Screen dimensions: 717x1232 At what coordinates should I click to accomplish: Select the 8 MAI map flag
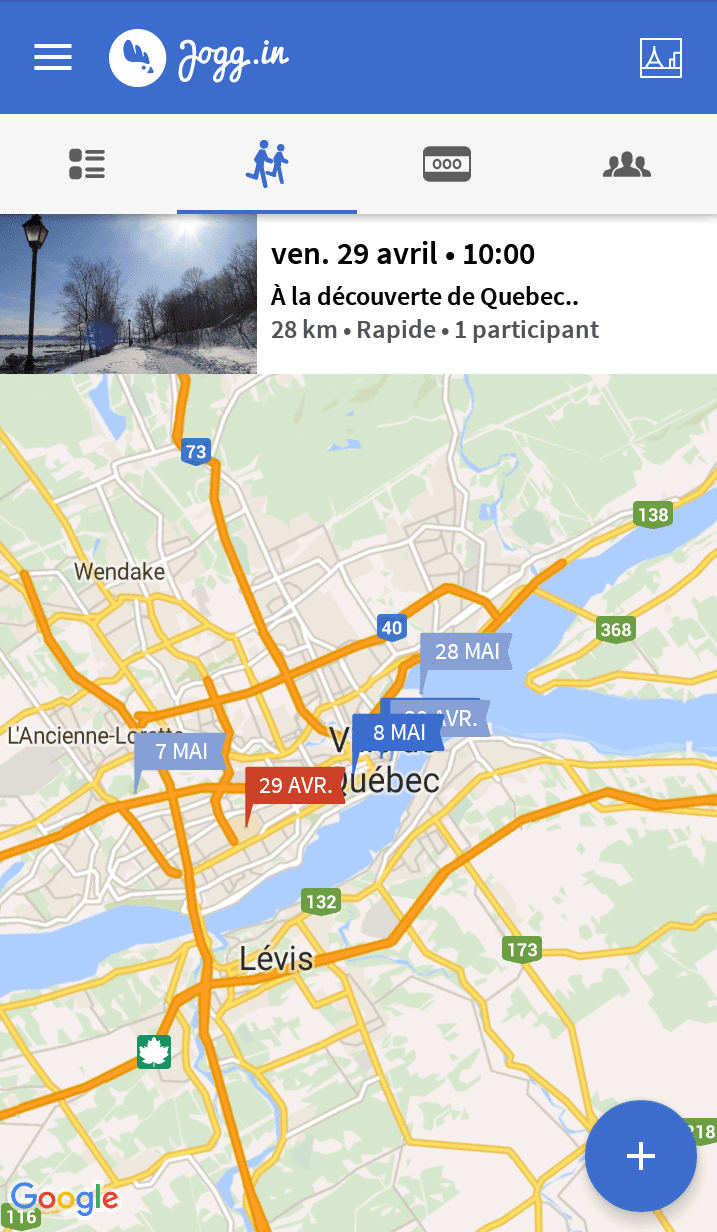click(x=399, y=732)
